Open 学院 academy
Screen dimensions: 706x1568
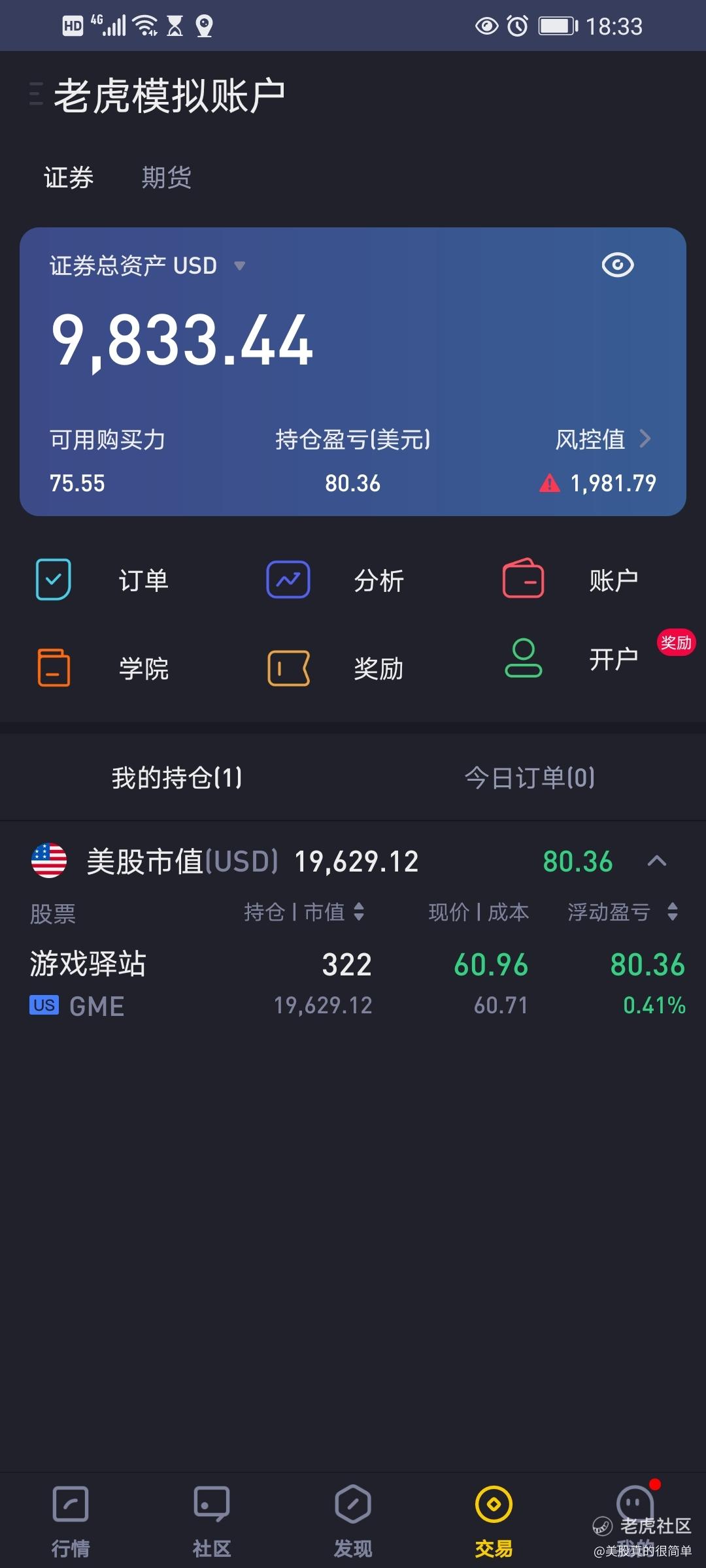pos(102,668)
